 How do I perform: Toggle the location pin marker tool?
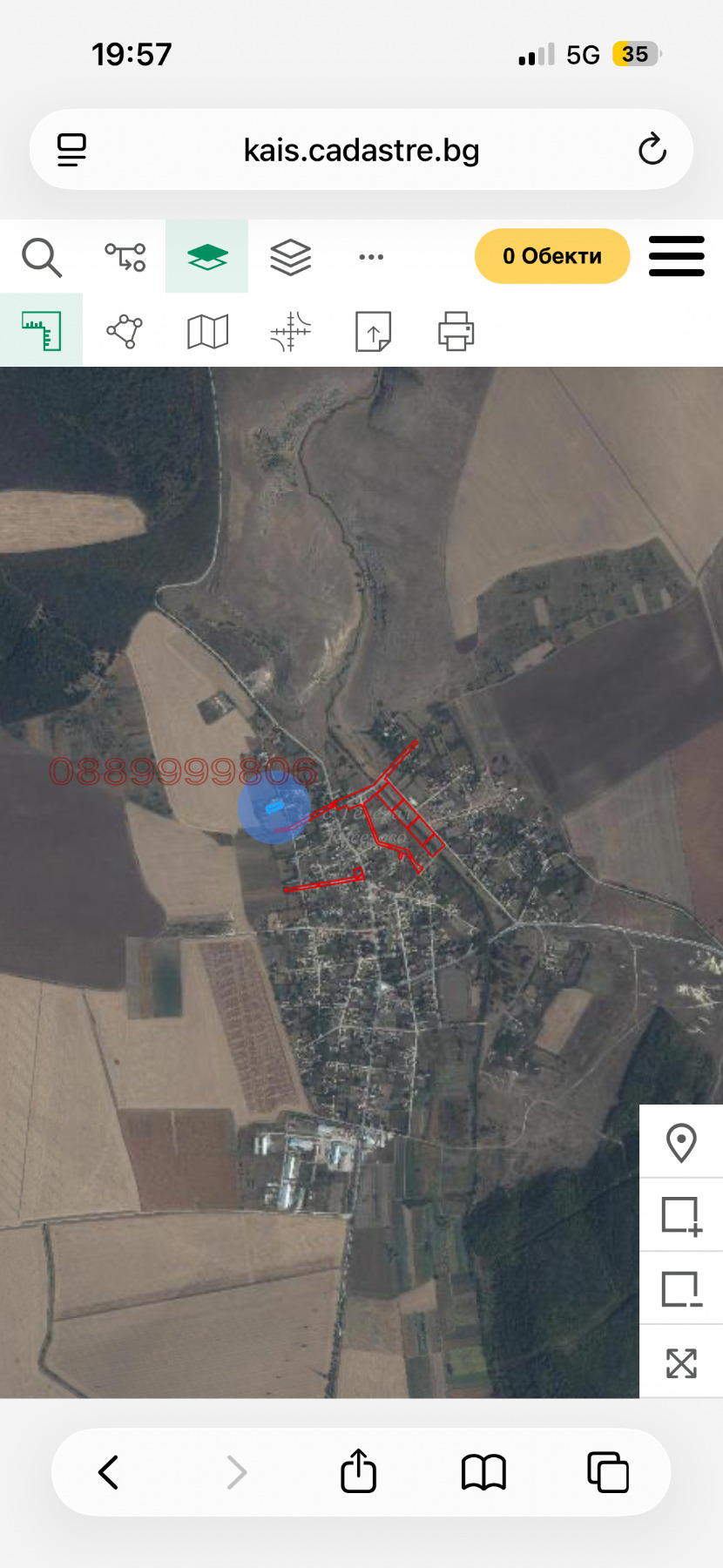pos(680,1142)
